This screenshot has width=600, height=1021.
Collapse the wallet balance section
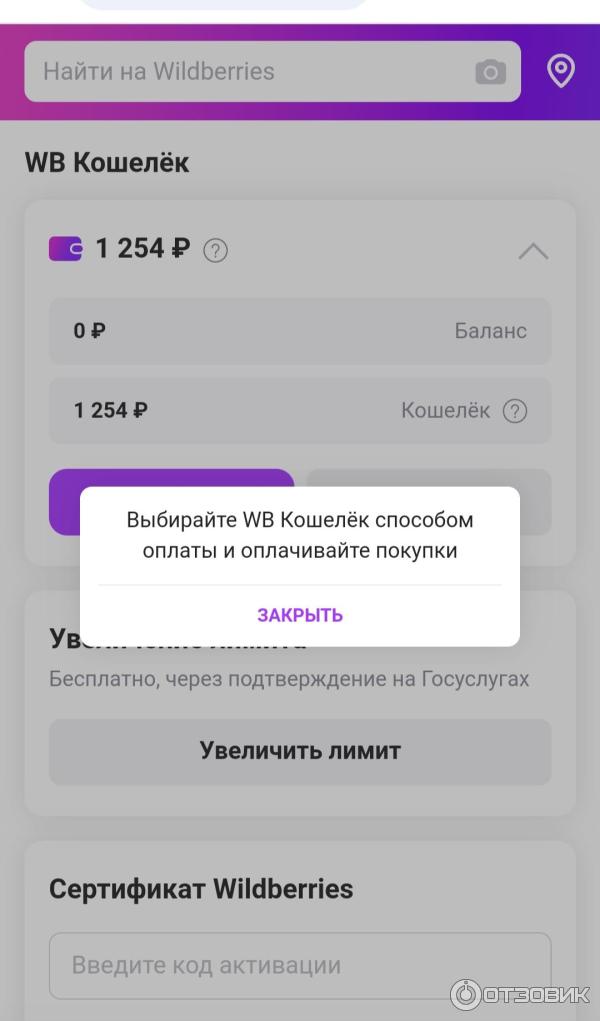click(533, 251)
